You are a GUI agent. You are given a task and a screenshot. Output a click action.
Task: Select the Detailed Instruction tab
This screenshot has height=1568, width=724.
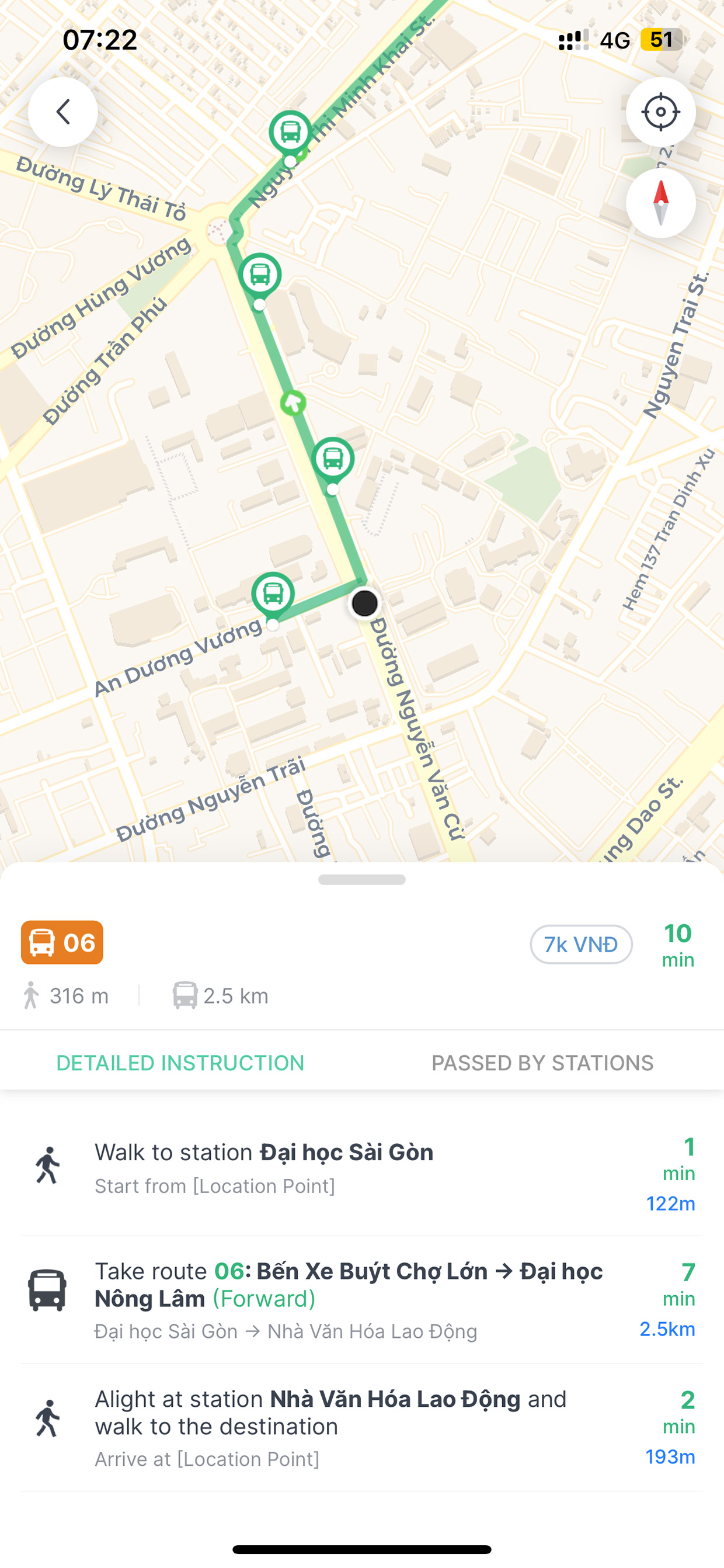point(180,1063)
